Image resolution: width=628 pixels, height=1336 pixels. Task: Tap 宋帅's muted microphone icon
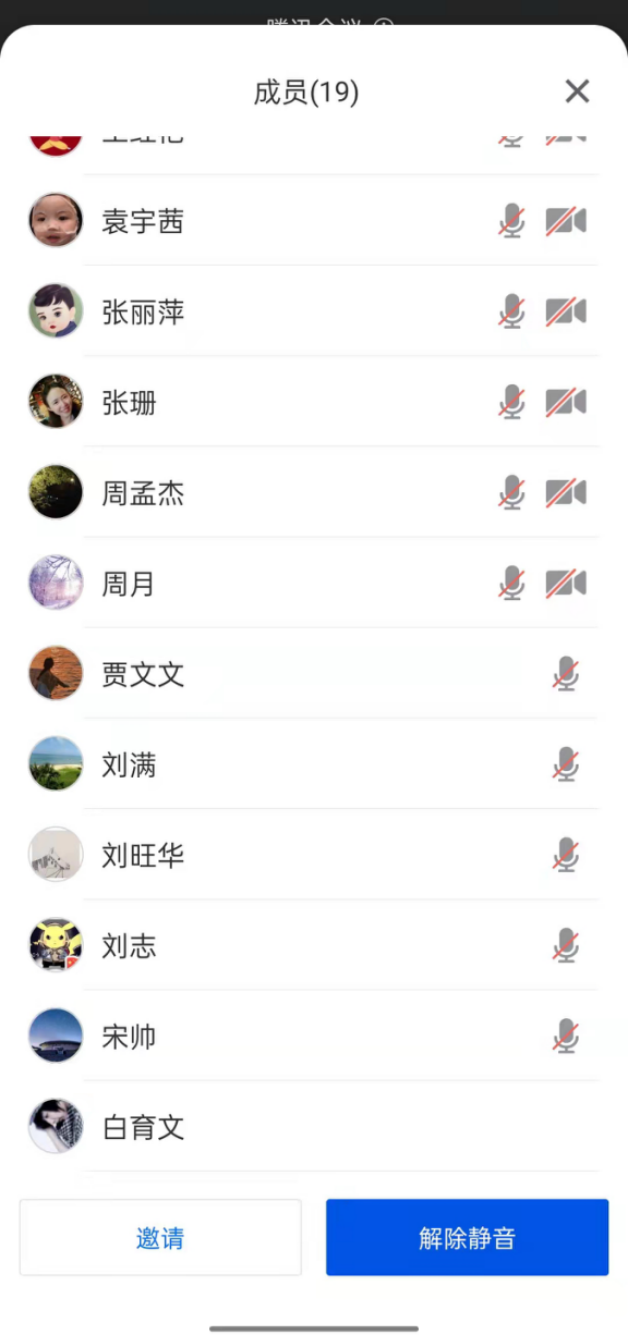click(566, 1037)
